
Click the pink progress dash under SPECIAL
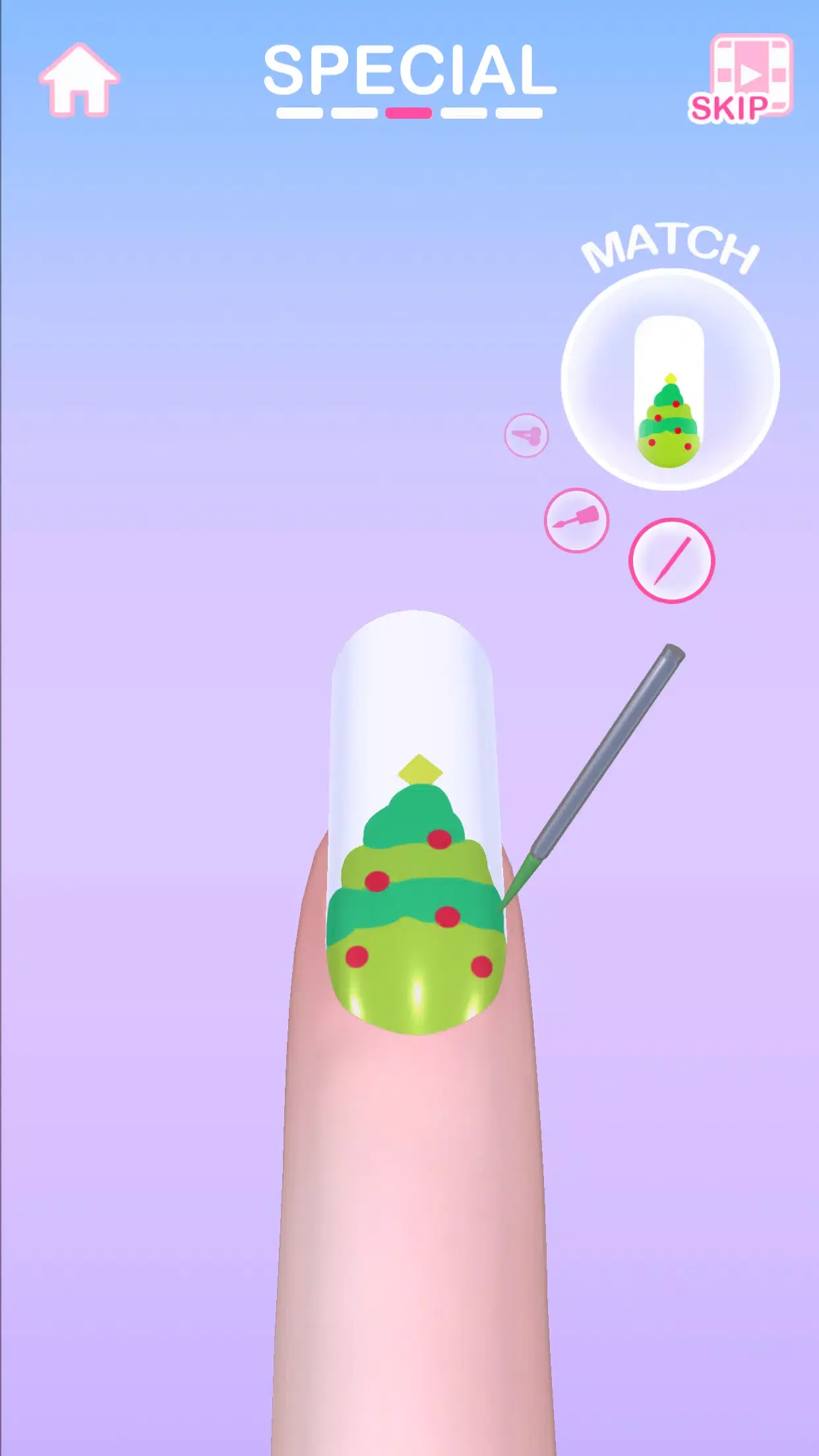(x=407, y=112)
